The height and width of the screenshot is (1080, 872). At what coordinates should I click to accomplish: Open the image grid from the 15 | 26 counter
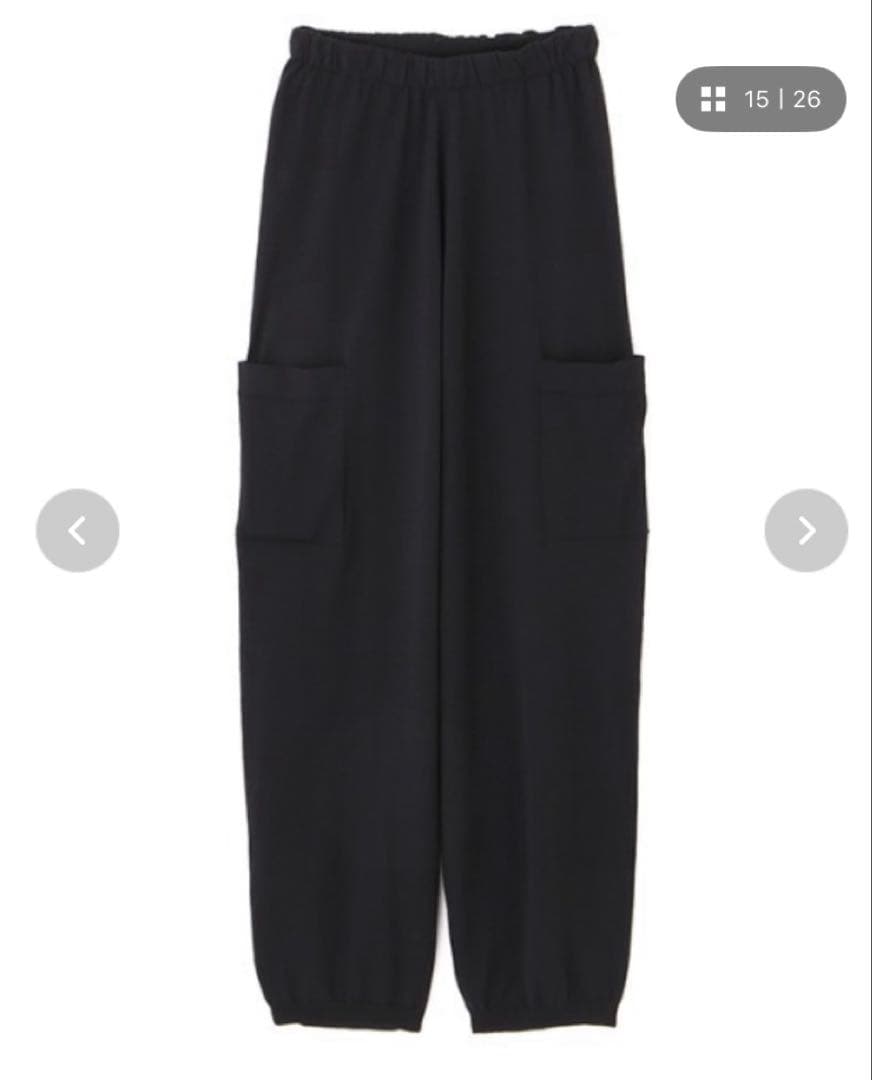(761, 99)
